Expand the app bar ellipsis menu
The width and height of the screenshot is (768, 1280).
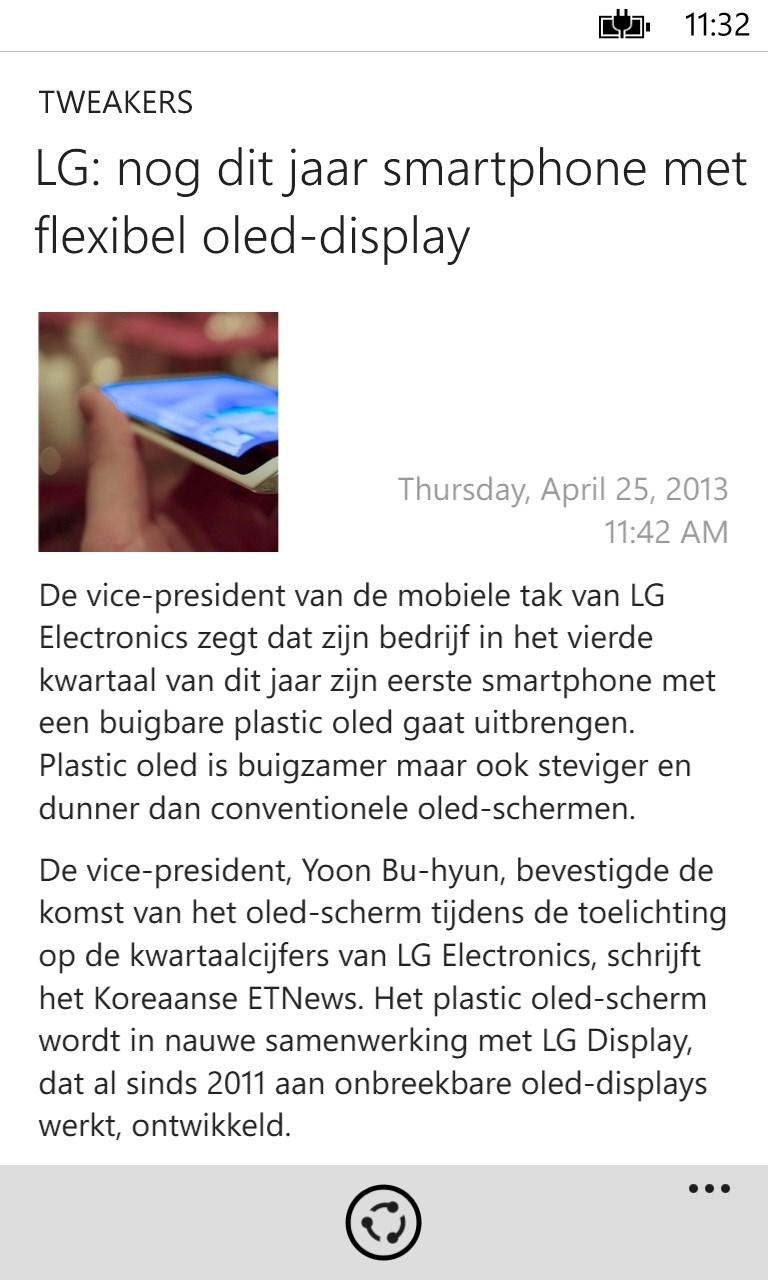[709, 1189]
